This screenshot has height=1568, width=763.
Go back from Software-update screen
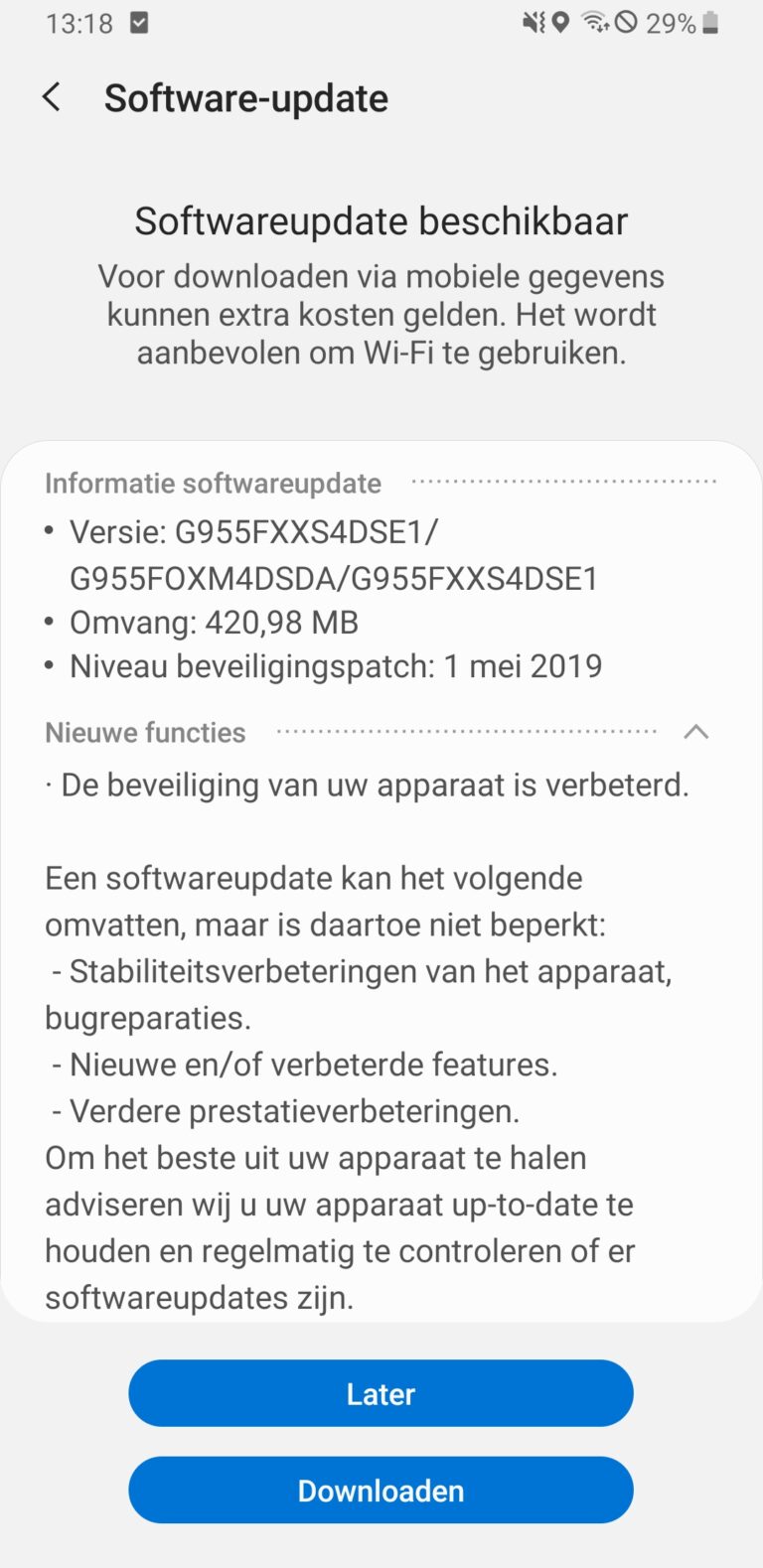coord(52,97)
